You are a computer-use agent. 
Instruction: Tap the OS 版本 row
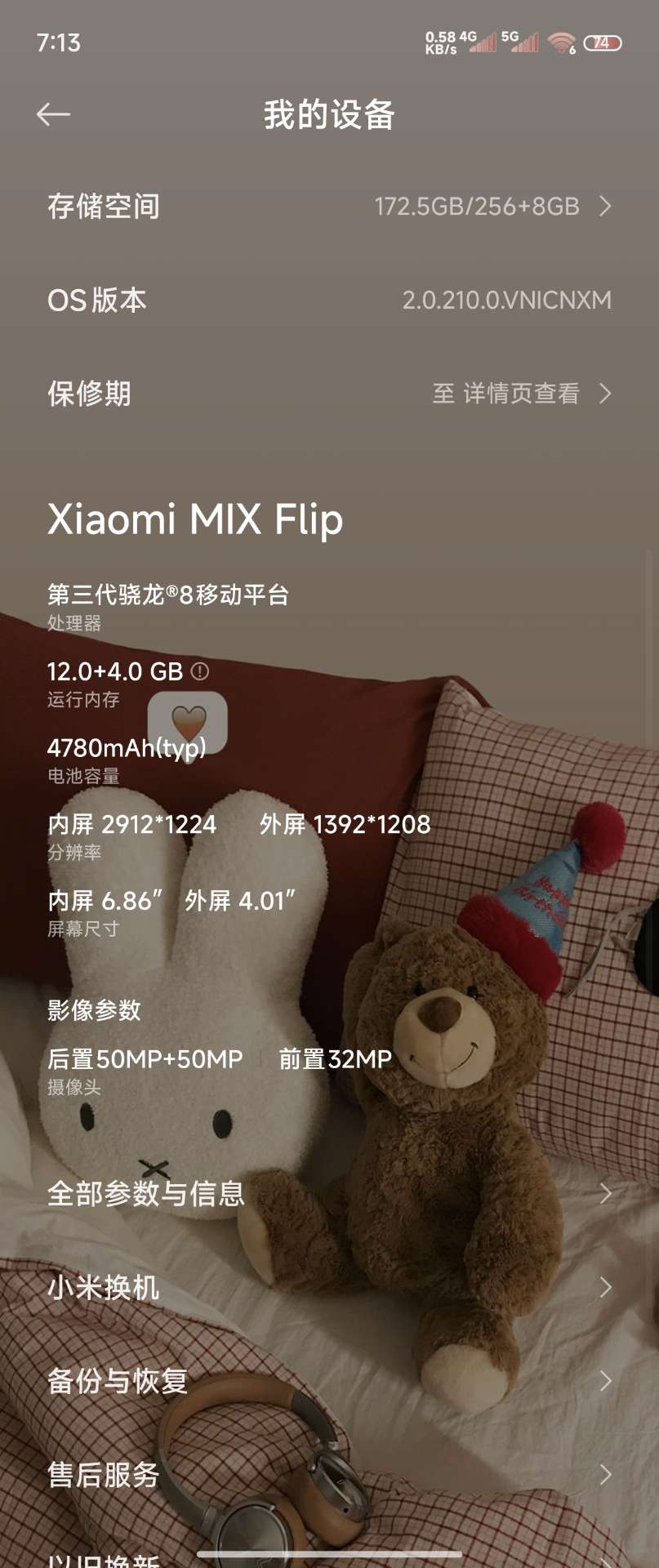click(329, 301)
